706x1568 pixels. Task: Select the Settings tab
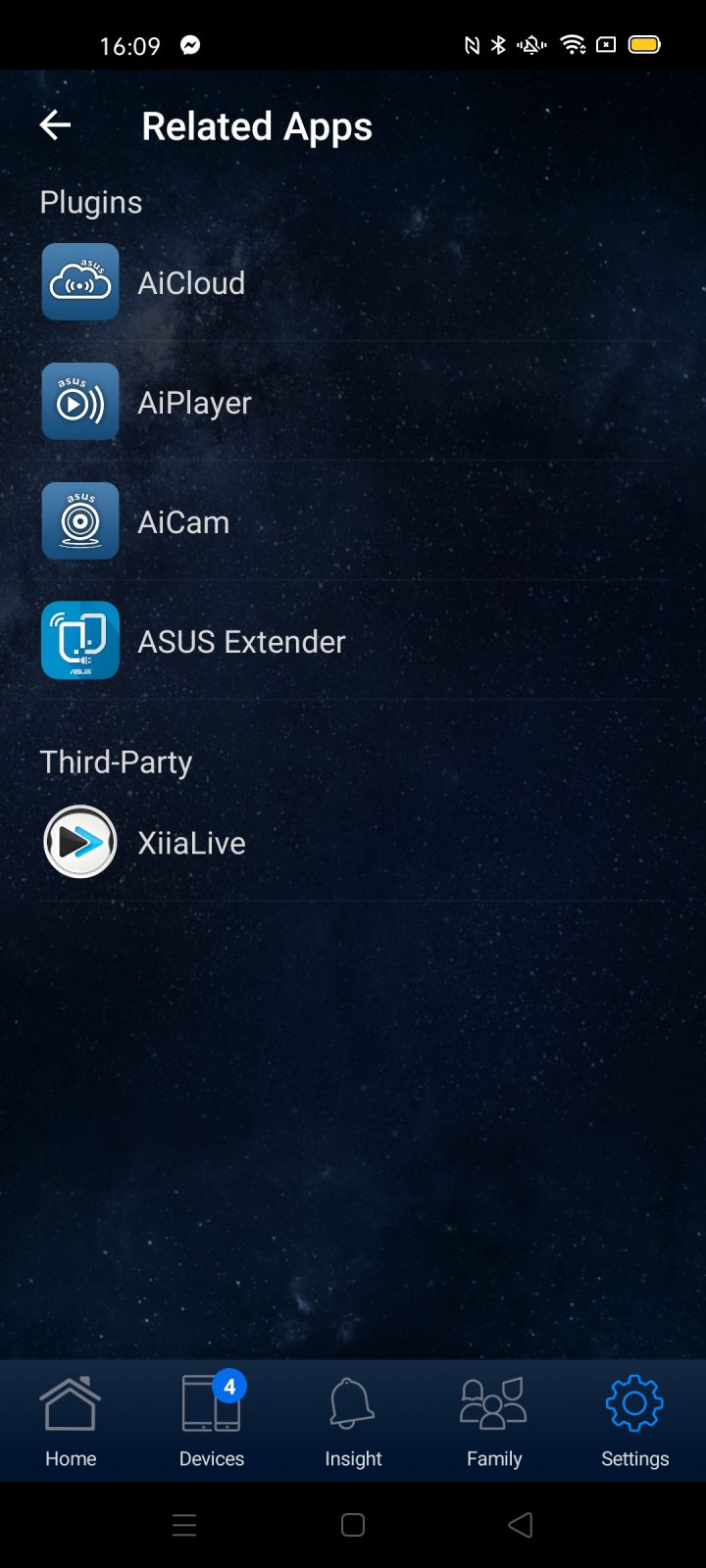click(635, 1421)
